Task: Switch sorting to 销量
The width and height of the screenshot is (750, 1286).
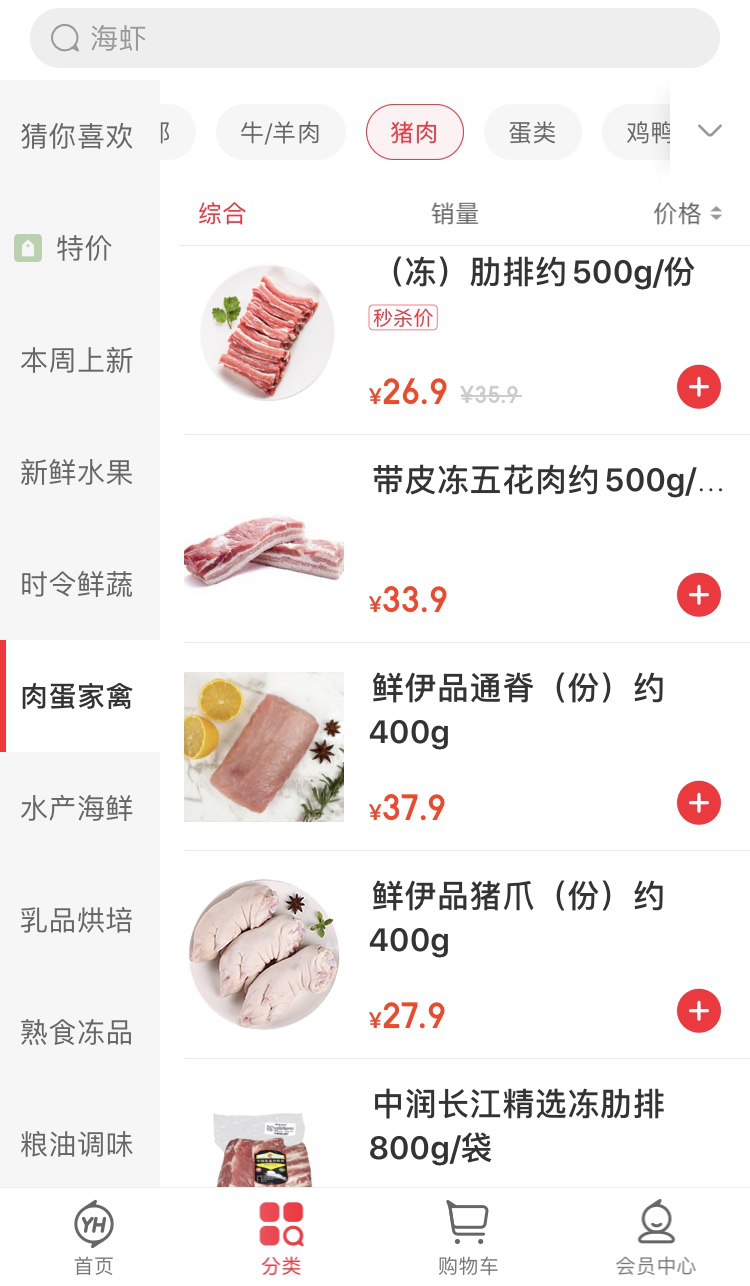Action: (x=455, y=213)
